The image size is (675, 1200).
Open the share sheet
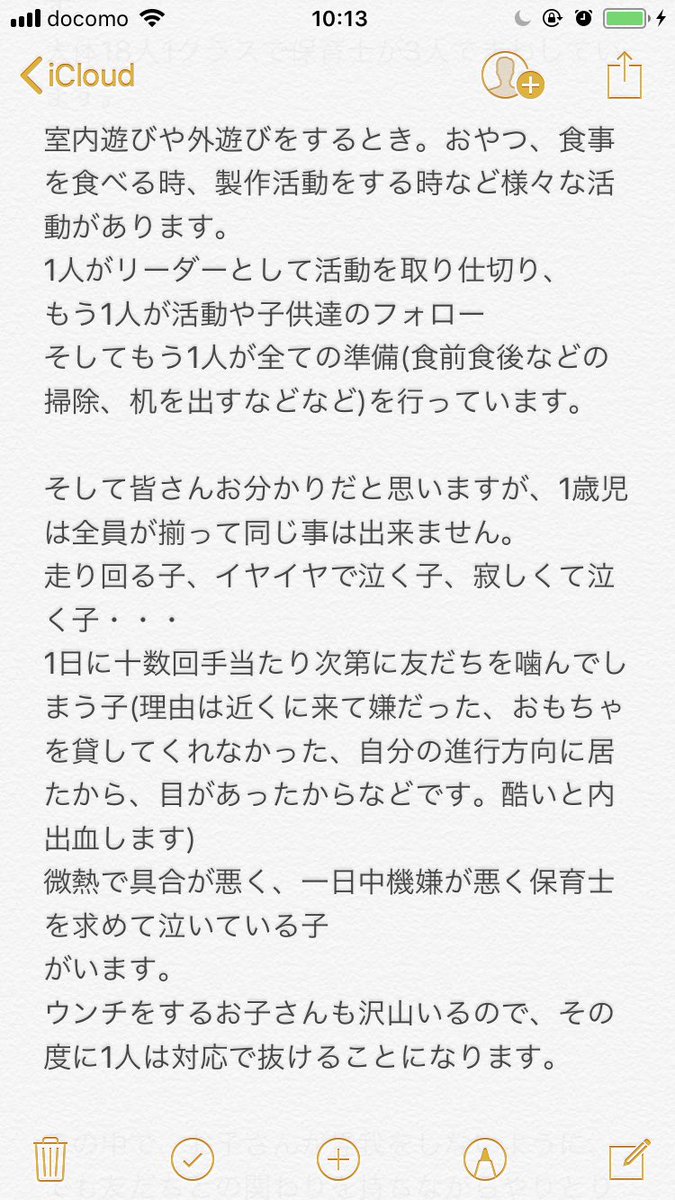coord(624,74)
